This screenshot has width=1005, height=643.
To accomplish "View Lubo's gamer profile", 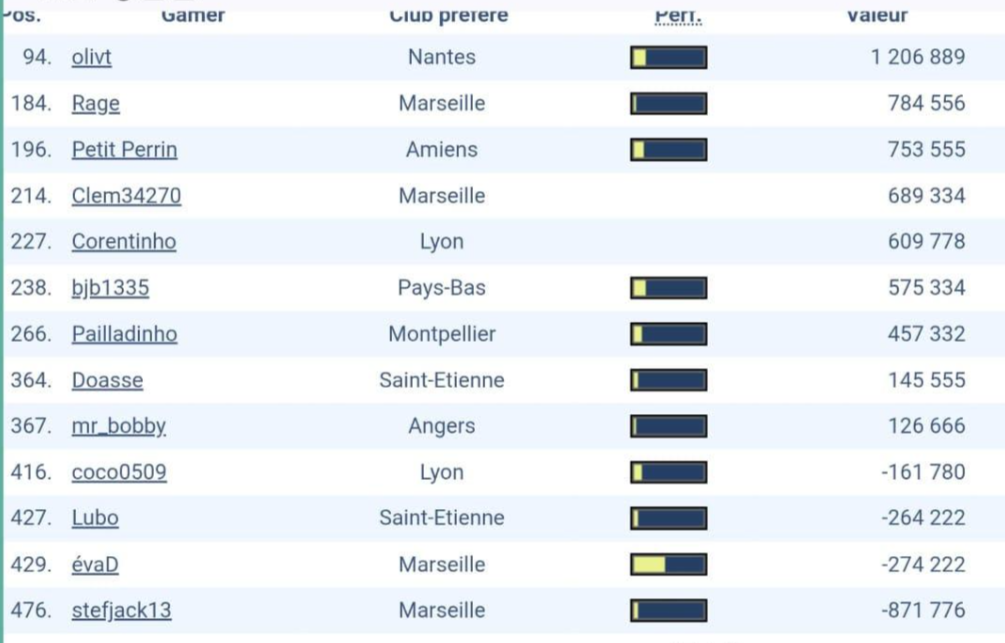I will 95,518.
